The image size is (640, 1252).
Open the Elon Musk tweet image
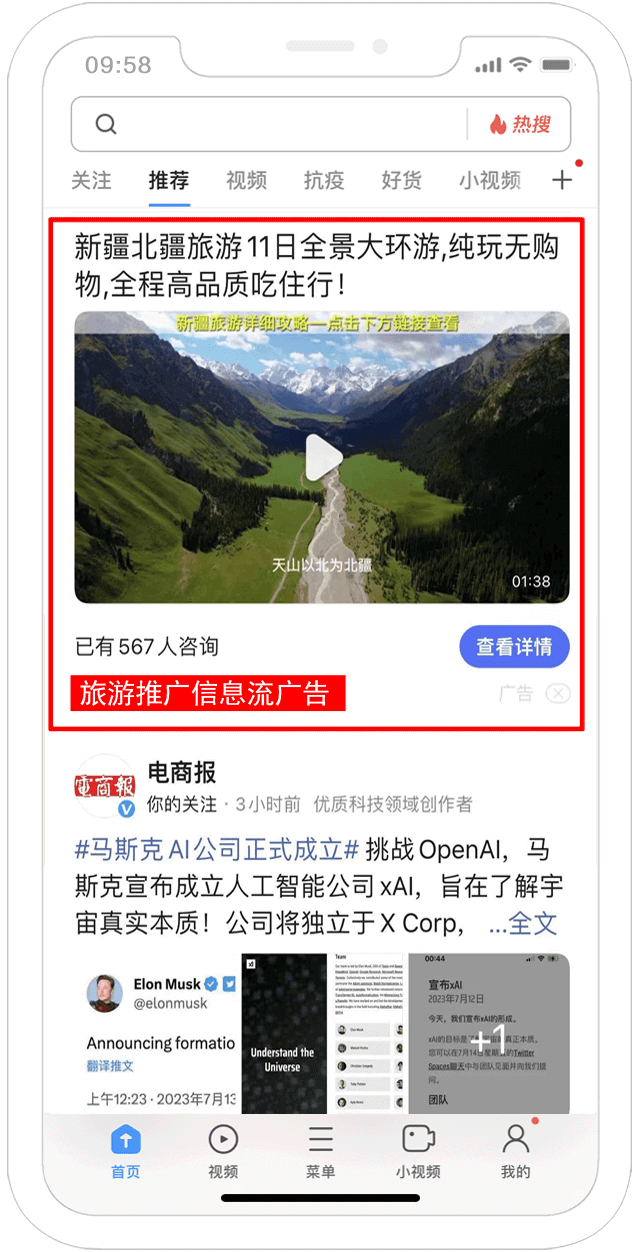(157, 1033)
